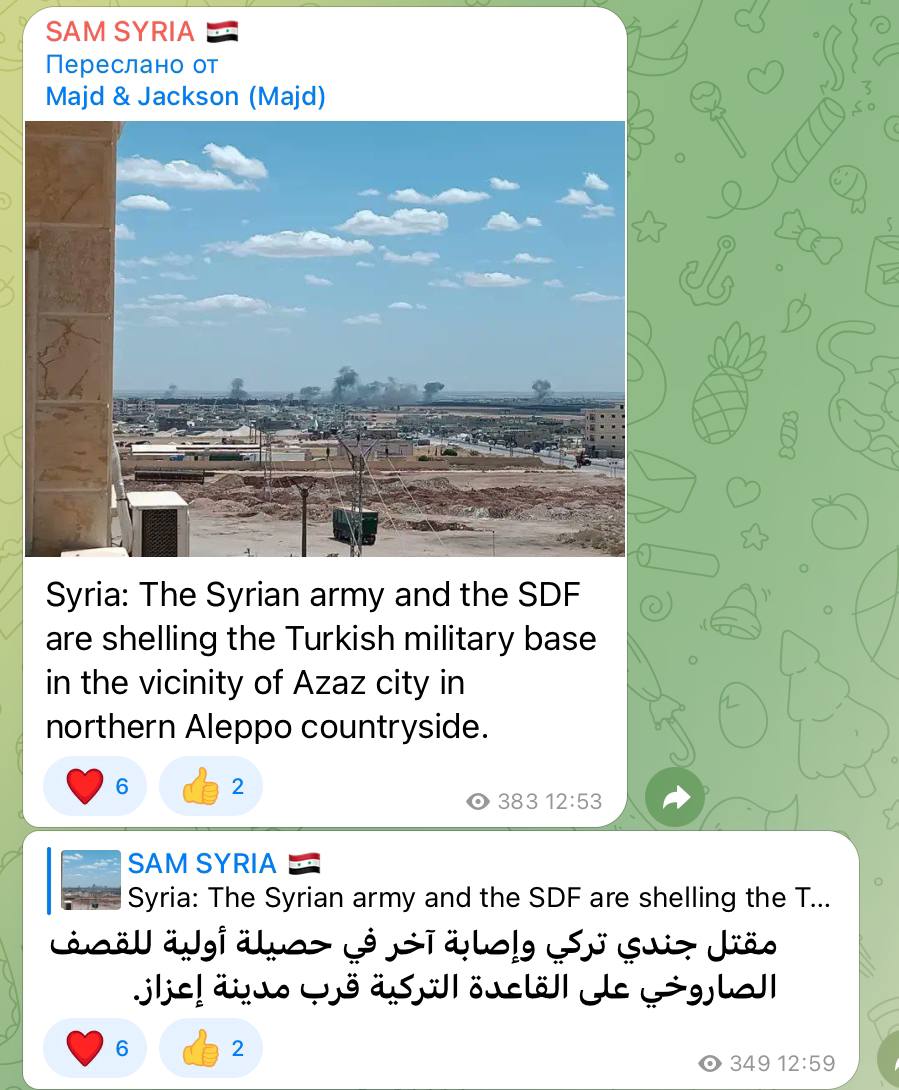The width and height of the screenshot is (899, 1090).
Task: Open SAM SYRIA channel name in the first post
Action: pyautogui.click(x=120, y=32)
